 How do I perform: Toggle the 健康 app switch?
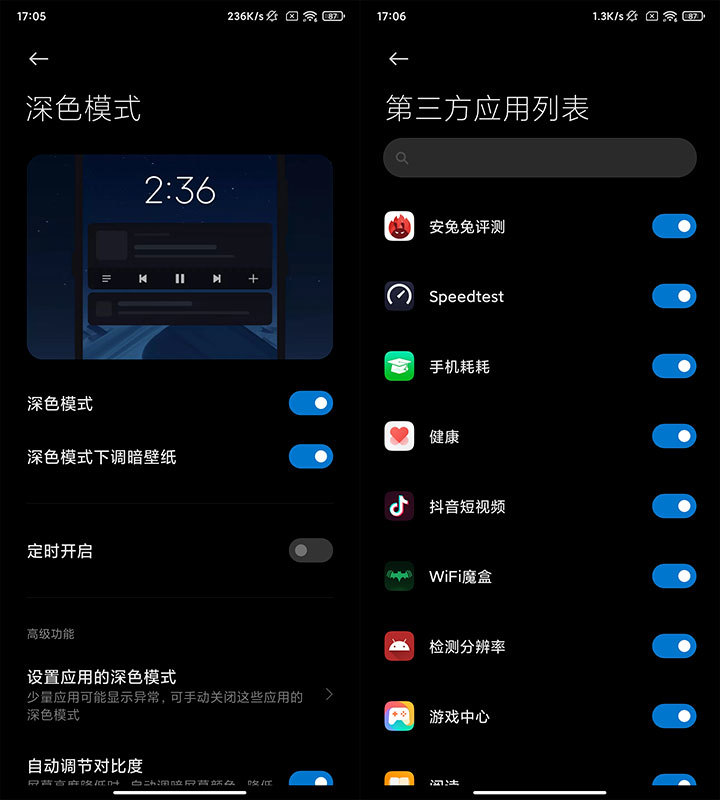[x=673, y=436]
